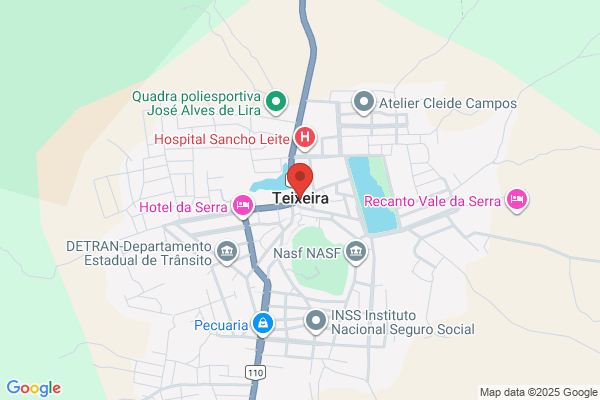Open the INSS Instituto Nacional Seguro Social marker
Image resolution: width=600 pixels, height=400 pixels.
pos(316,321)
